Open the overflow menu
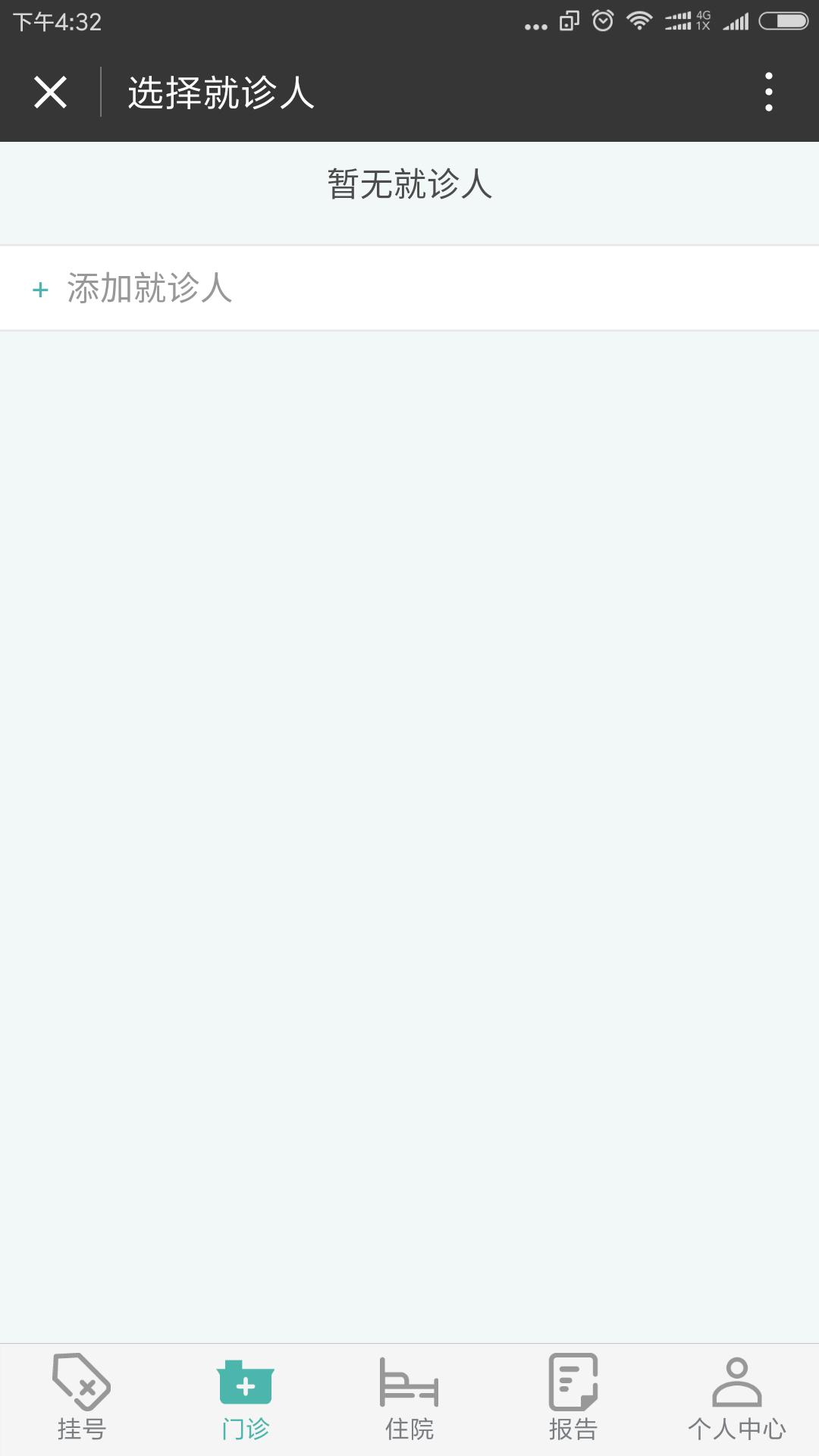The image size is (819, 1456). pyautogui.click(x=768, y=93)
